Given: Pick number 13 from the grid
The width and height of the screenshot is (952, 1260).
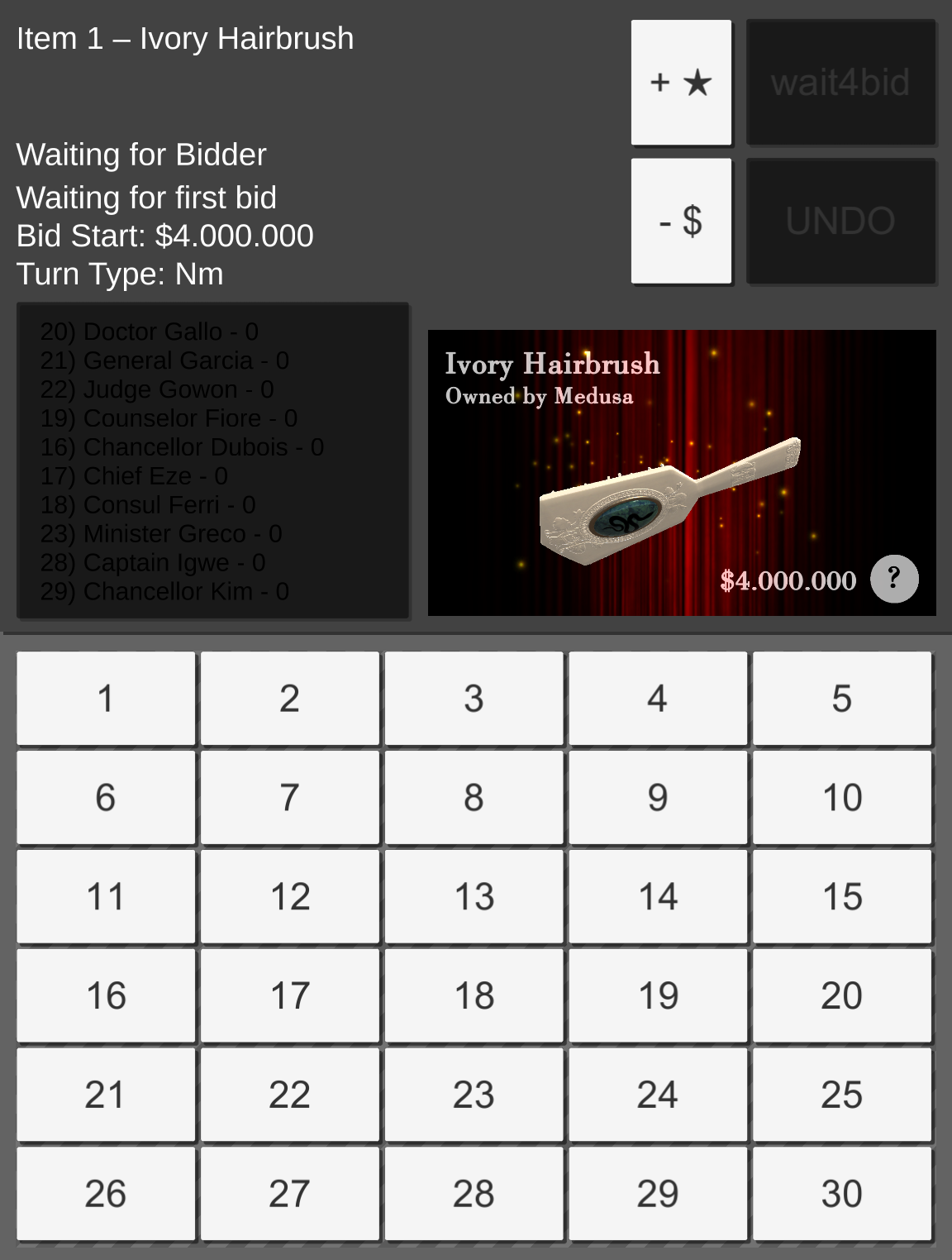Looking at the screenshot, I should click(474, 897).
